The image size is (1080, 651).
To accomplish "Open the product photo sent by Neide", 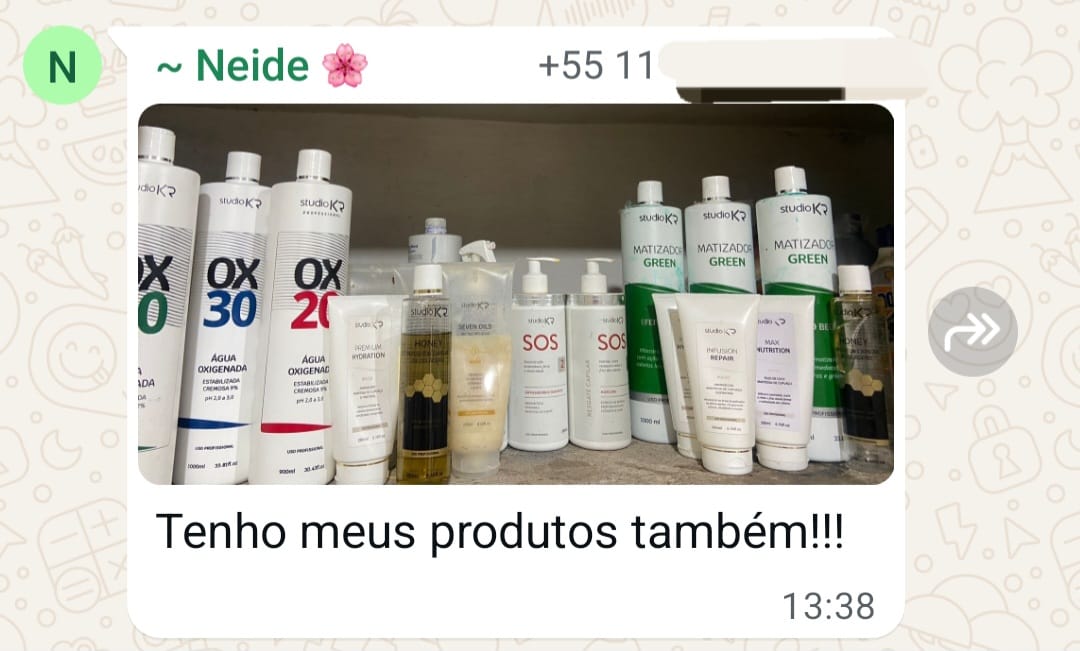I will (515, 294).
